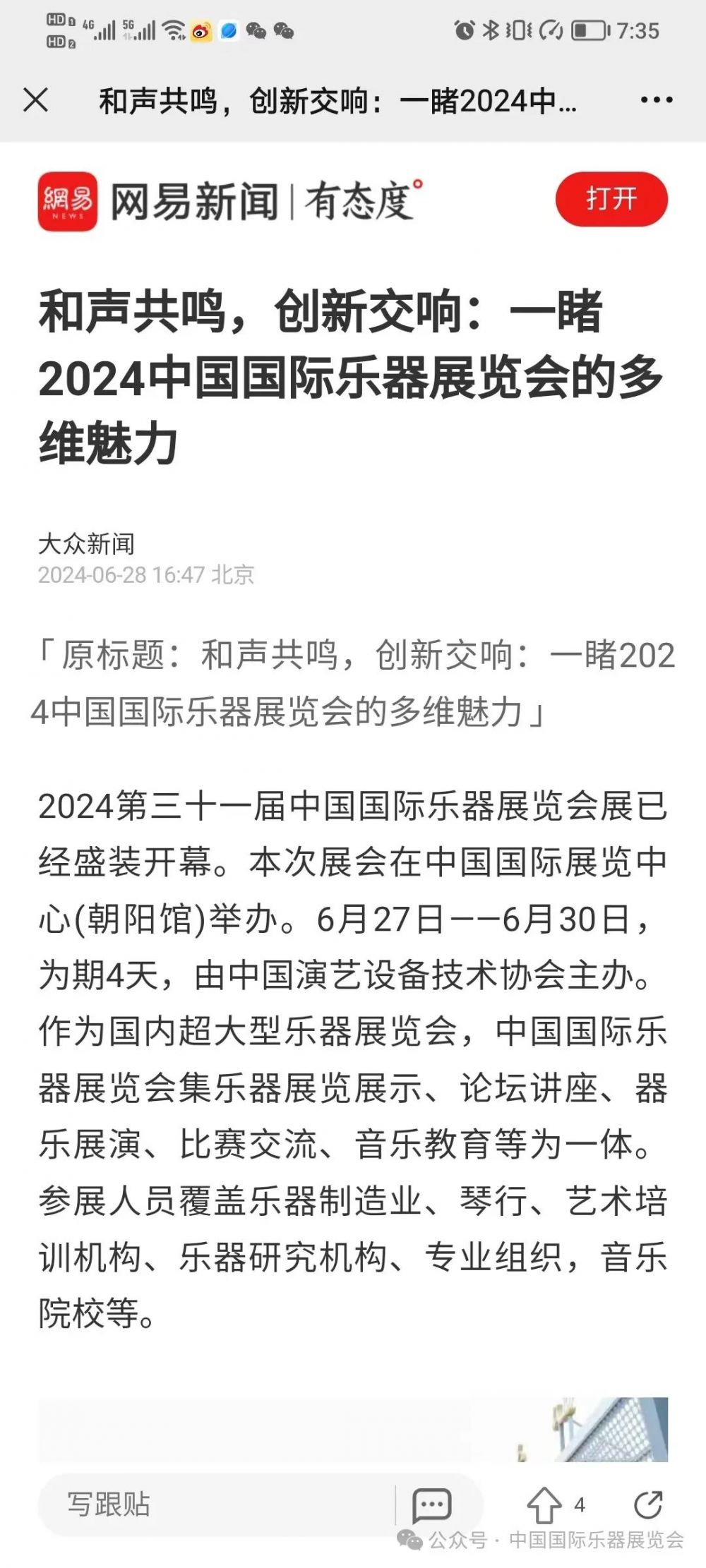Image resolution: width=706 pixels, height=1568 pixels.
Task: Tap the 写跟贴 comment field
Action: click(215, 1504)
